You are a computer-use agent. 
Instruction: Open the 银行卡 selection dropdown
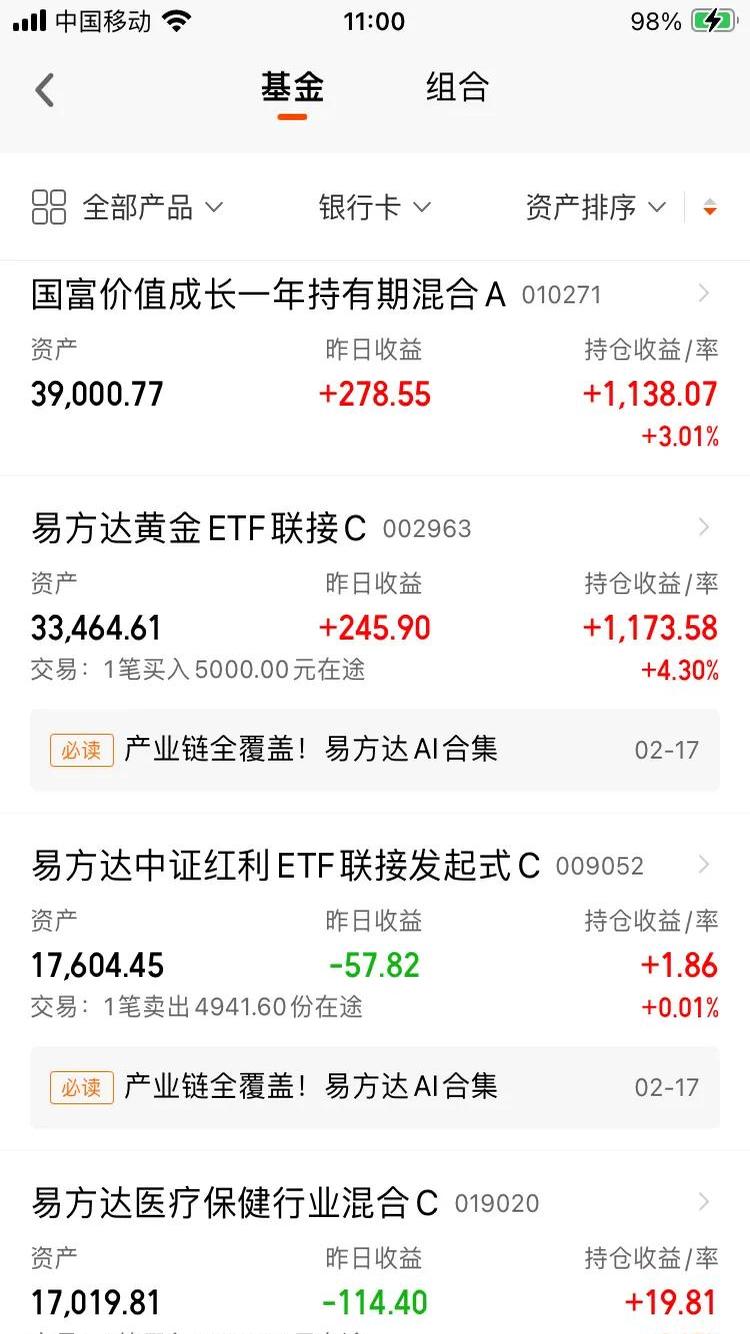(x=374, y=207)
